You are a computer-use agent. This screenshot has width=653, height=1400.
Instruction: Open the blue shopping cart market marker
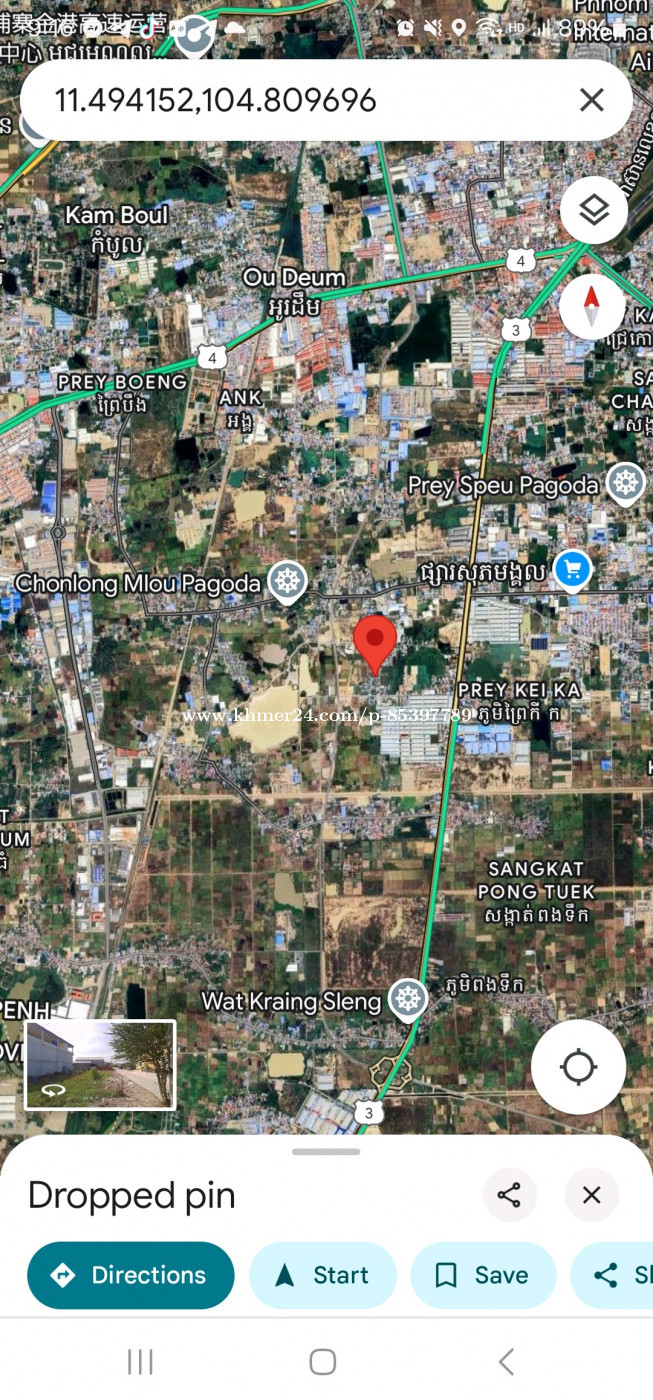coord(572,571)
